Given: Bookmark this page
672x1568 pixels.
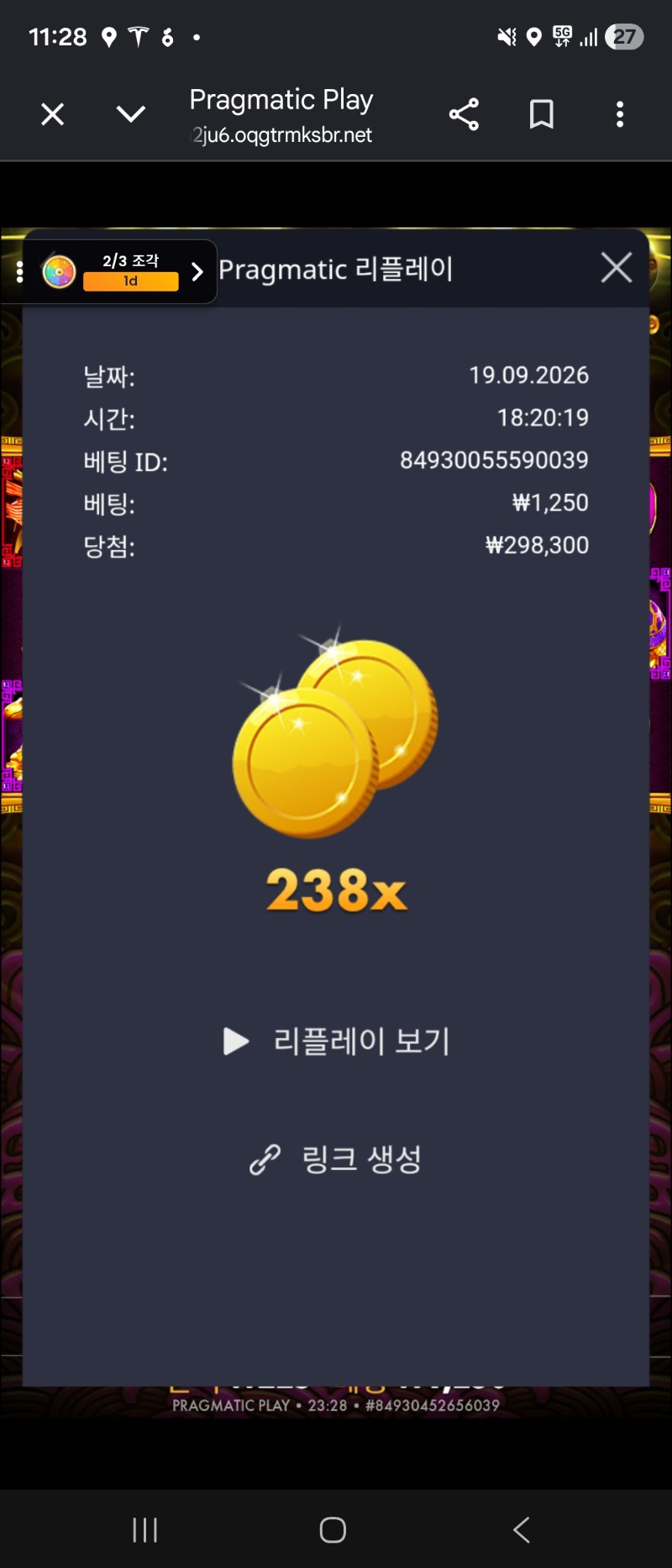Looking at the screenshot, I should coord(542,114).
